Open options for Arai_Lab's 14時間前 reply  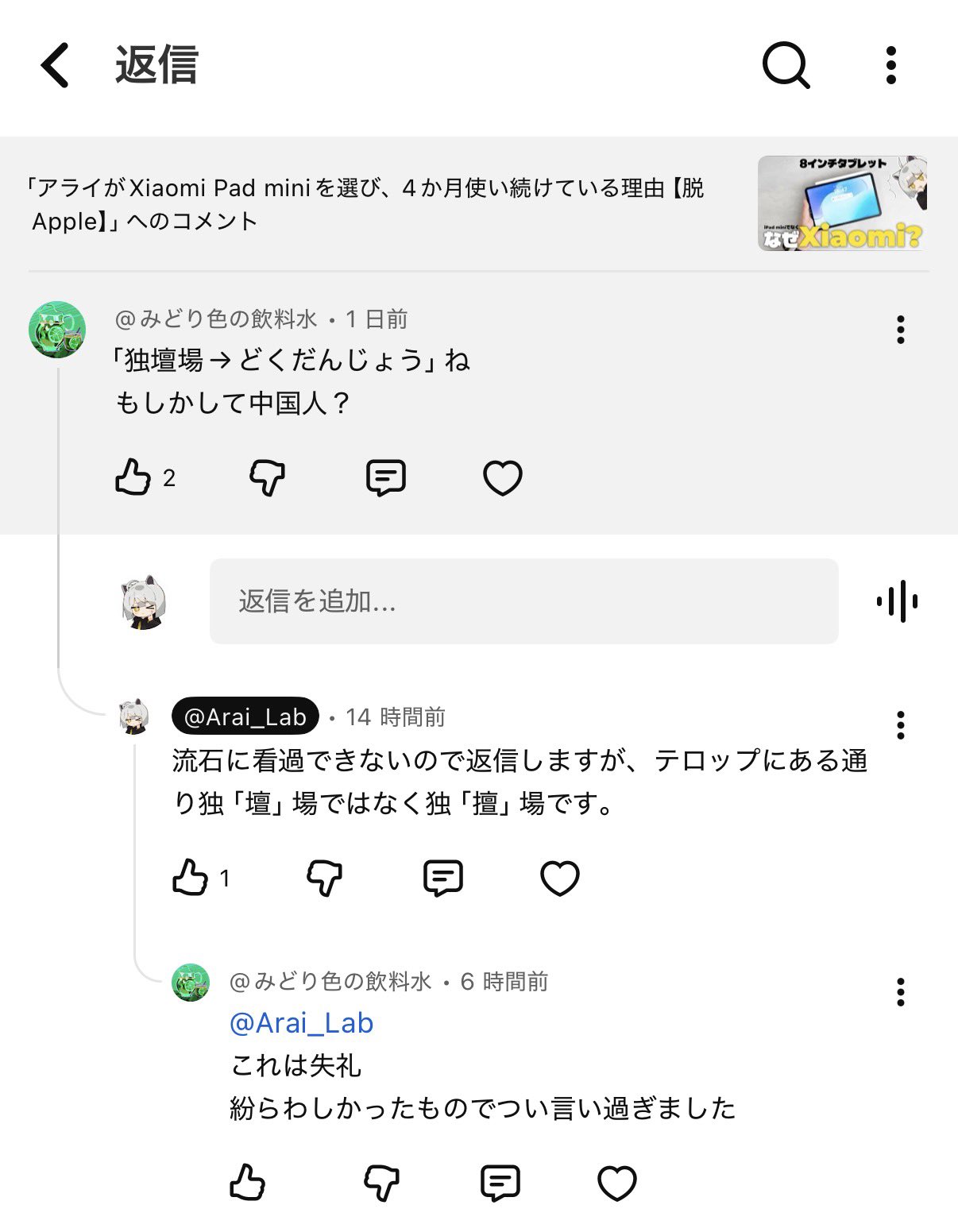pyautogui.click(x=900, y=725)
